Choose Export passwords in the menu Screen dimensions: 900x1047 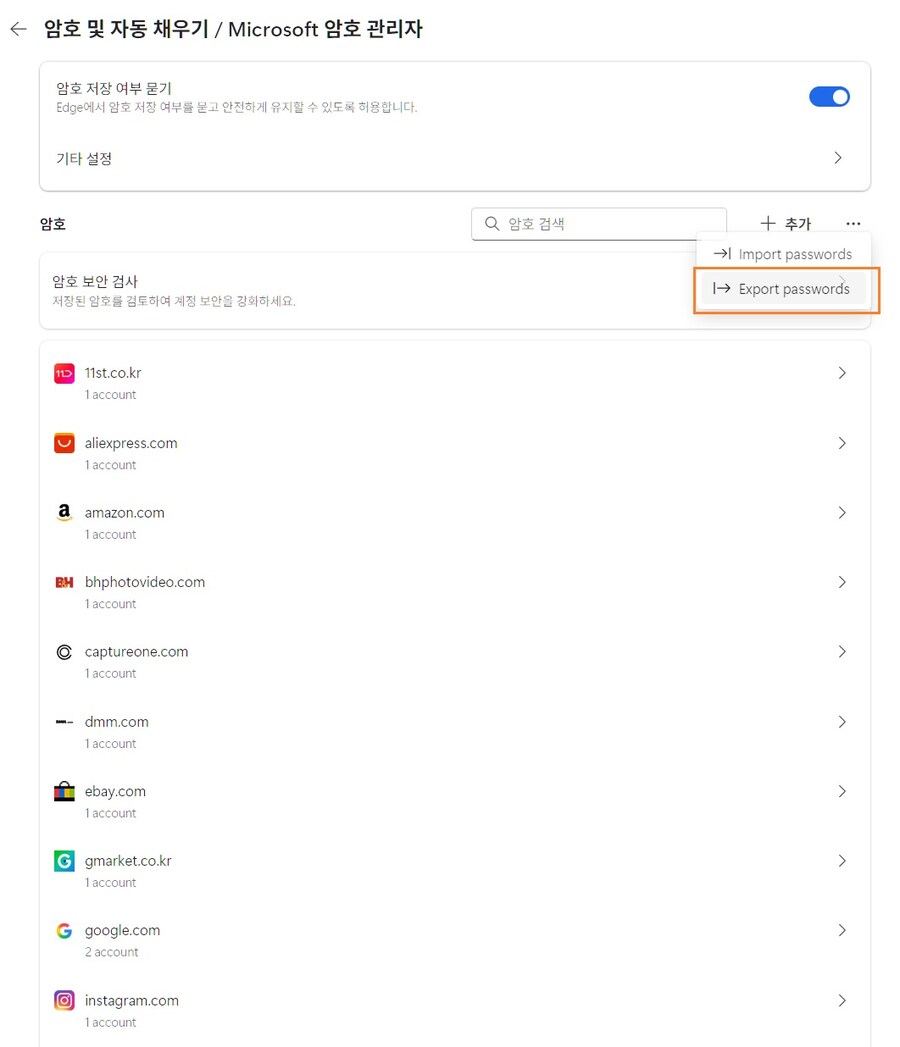(x=783, y=289)
